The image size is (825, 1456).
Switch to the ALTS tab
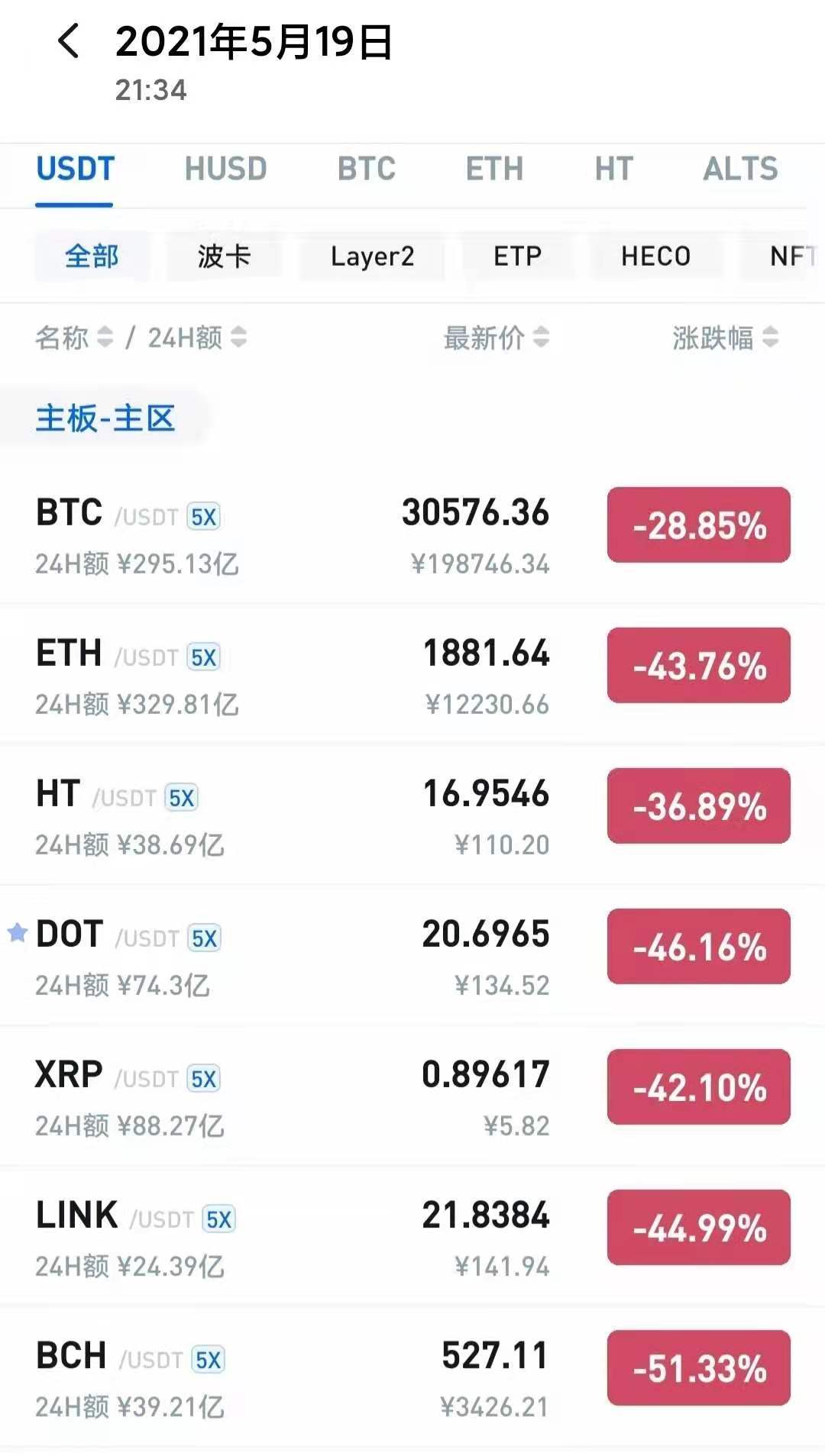click(x=739, y=169)
